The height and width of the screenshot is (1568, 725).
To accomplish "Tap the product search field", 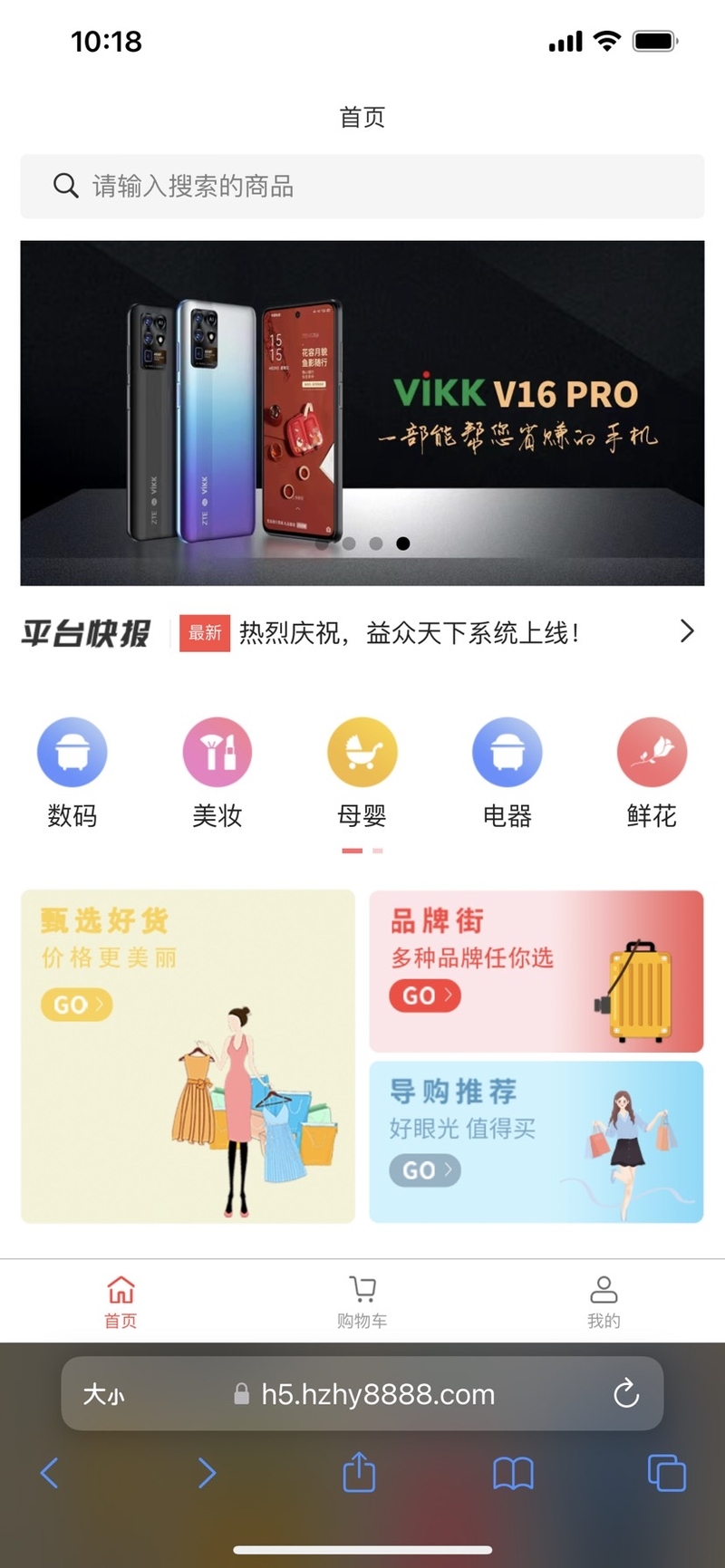I will (x=362, y=186).
